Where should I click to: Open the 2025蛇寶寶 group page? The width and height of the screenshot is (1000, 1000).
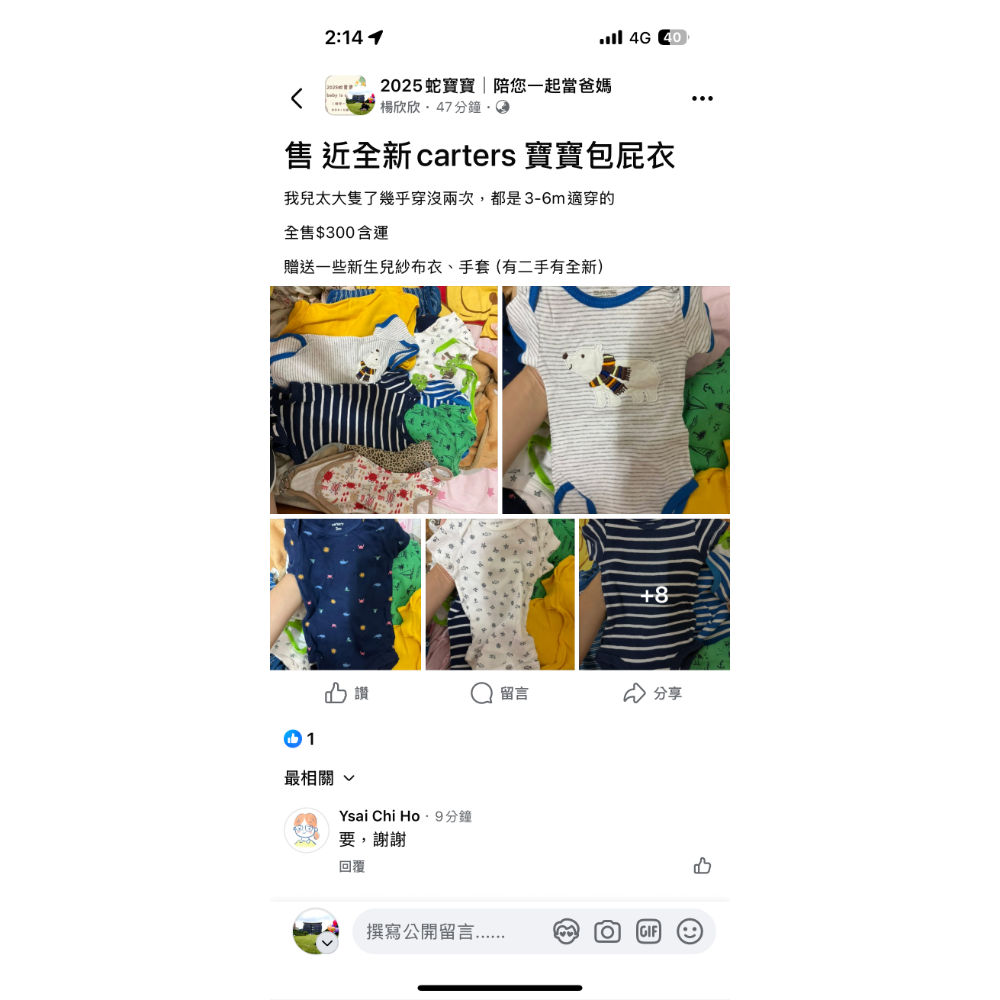pyautogui.click(x=495, y=86)
